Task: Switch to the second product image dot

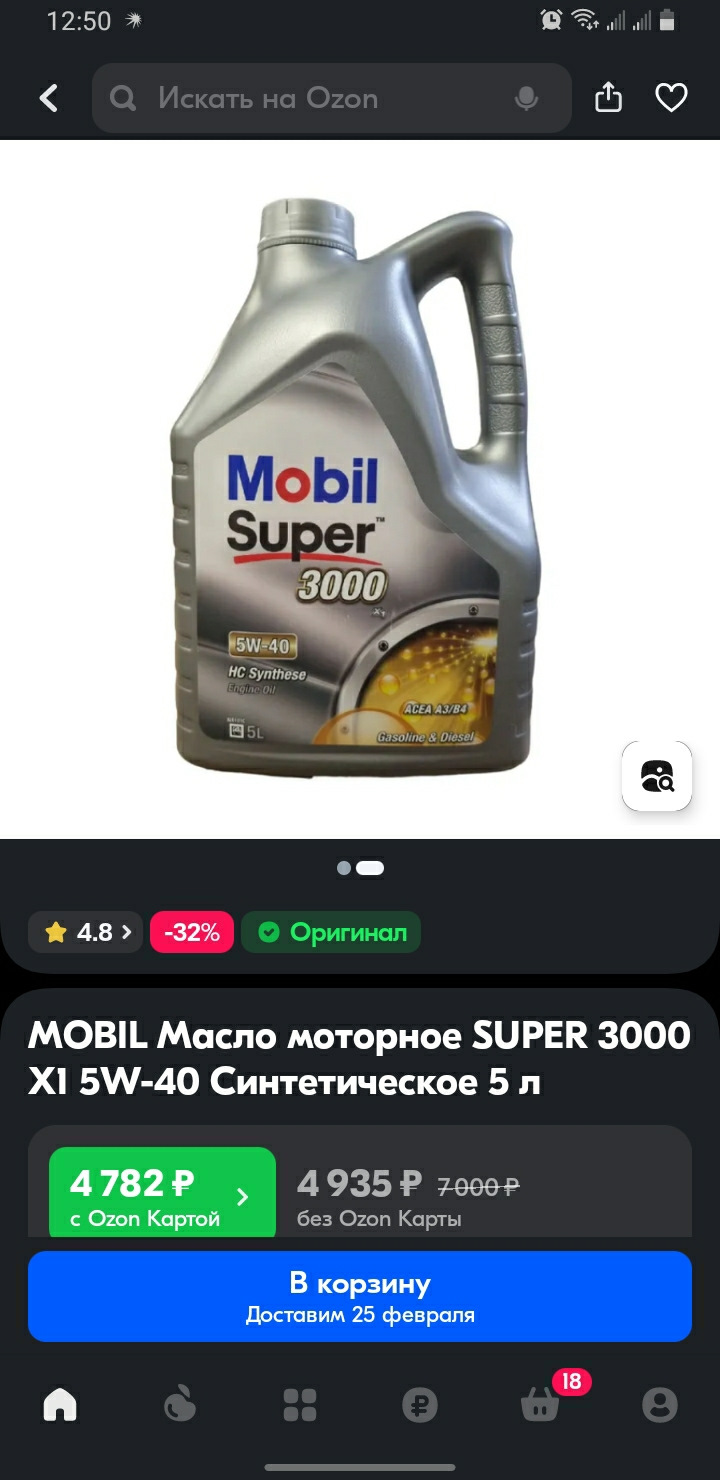Action: click(x=369, y=868)
